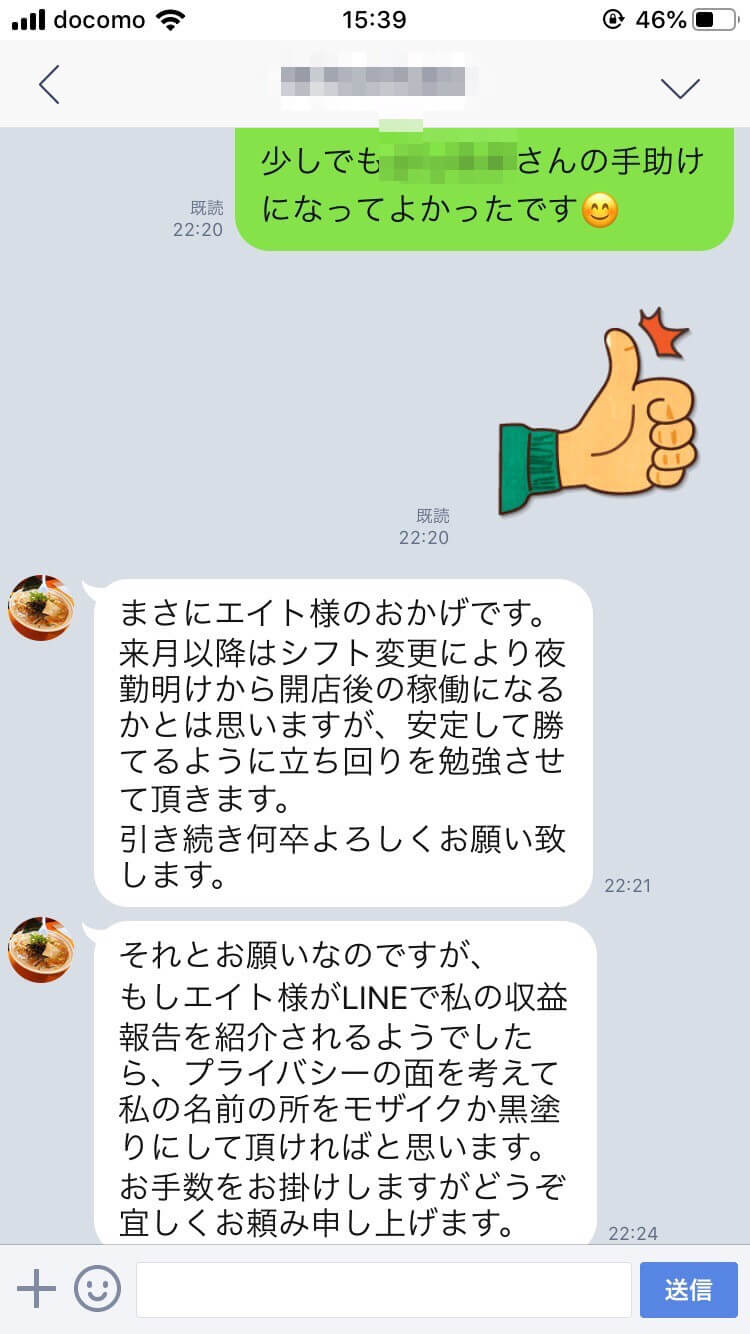Viewport: 750px width, 1334px height.
Task: Focus the message text input field
Action: pos(383,1289)
